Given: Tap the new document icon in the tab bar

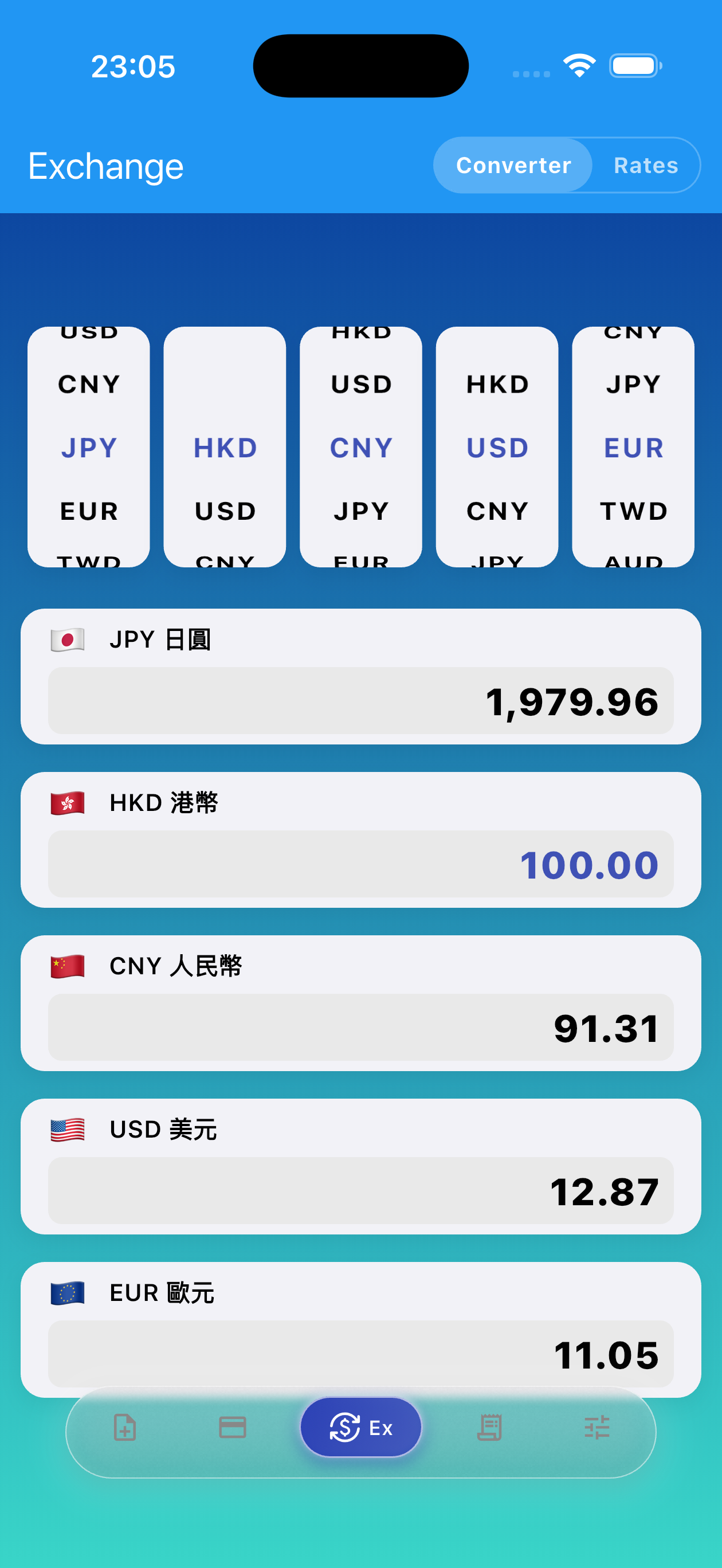Looking at the screenshot, I should (x=124, y=1427).
